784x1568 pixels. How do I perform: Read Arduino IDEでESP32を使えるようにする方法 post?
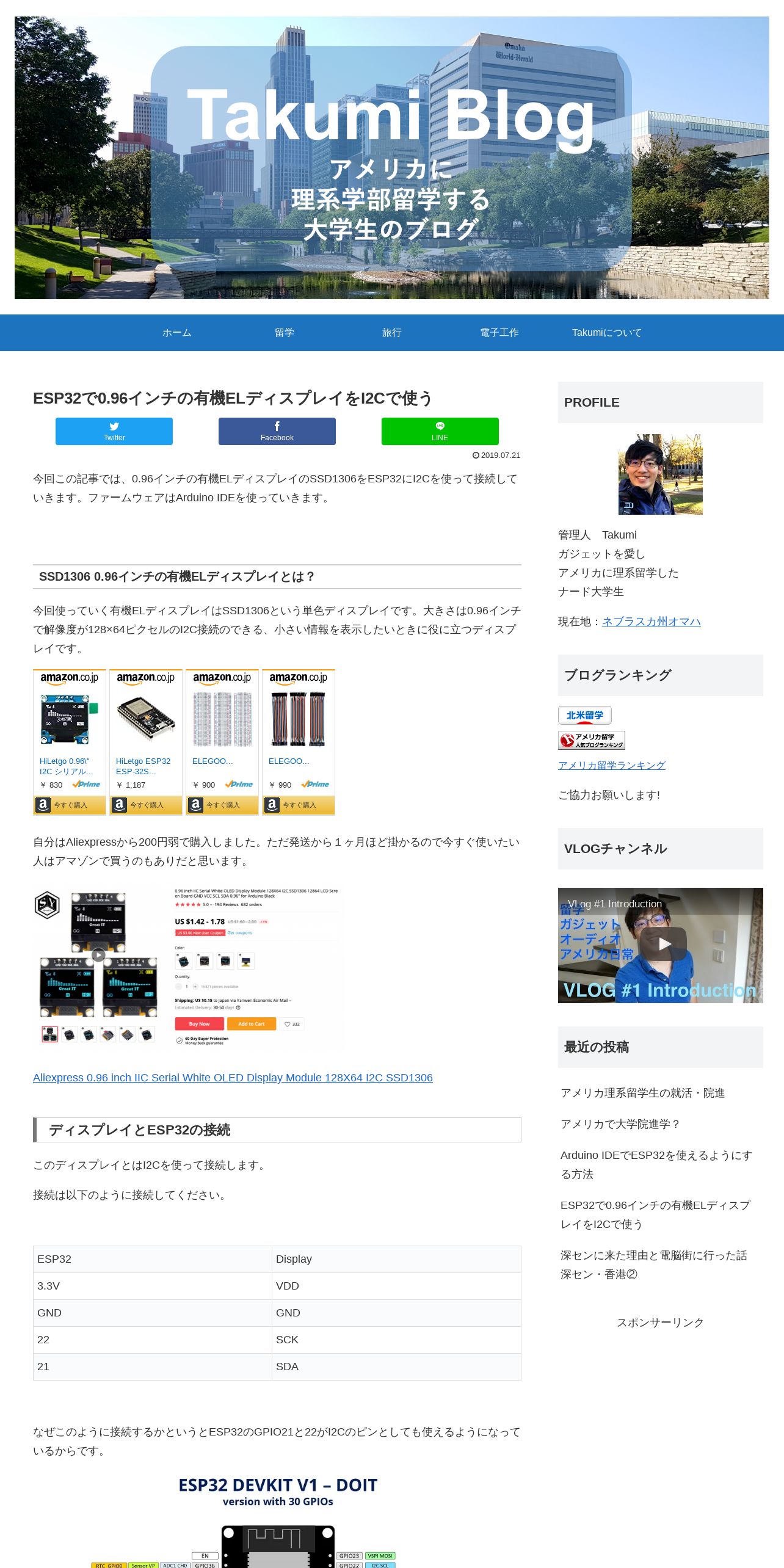point(656,1164)
